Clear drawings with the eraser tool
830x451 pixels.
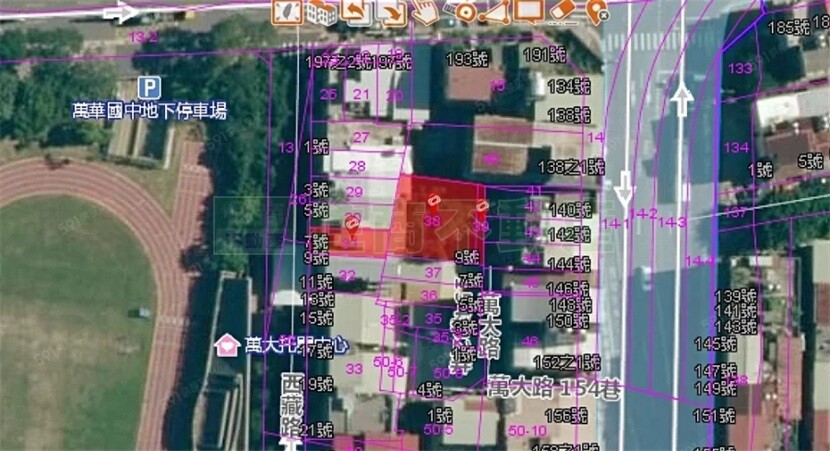(x=564, y=11)
